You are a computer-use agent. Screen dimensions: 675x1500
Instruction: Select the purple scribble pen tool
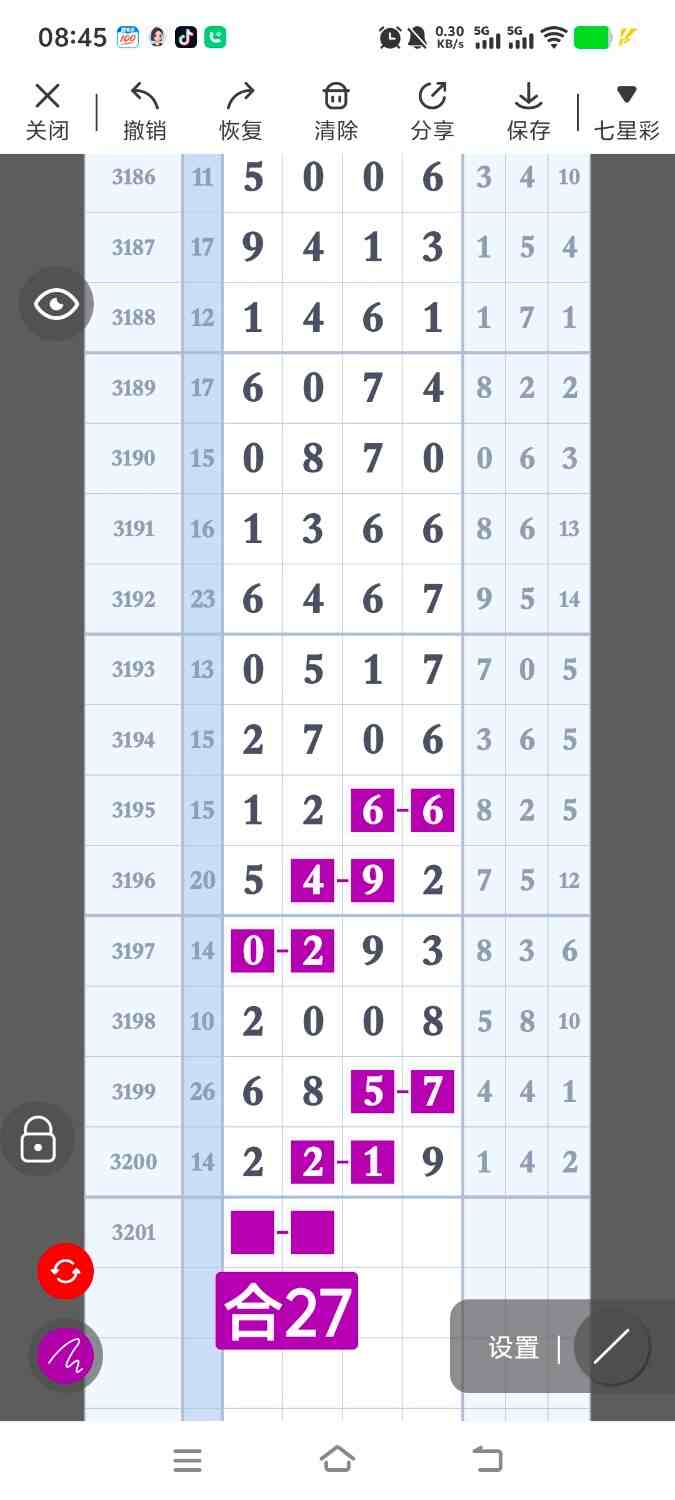[65, 1355]
